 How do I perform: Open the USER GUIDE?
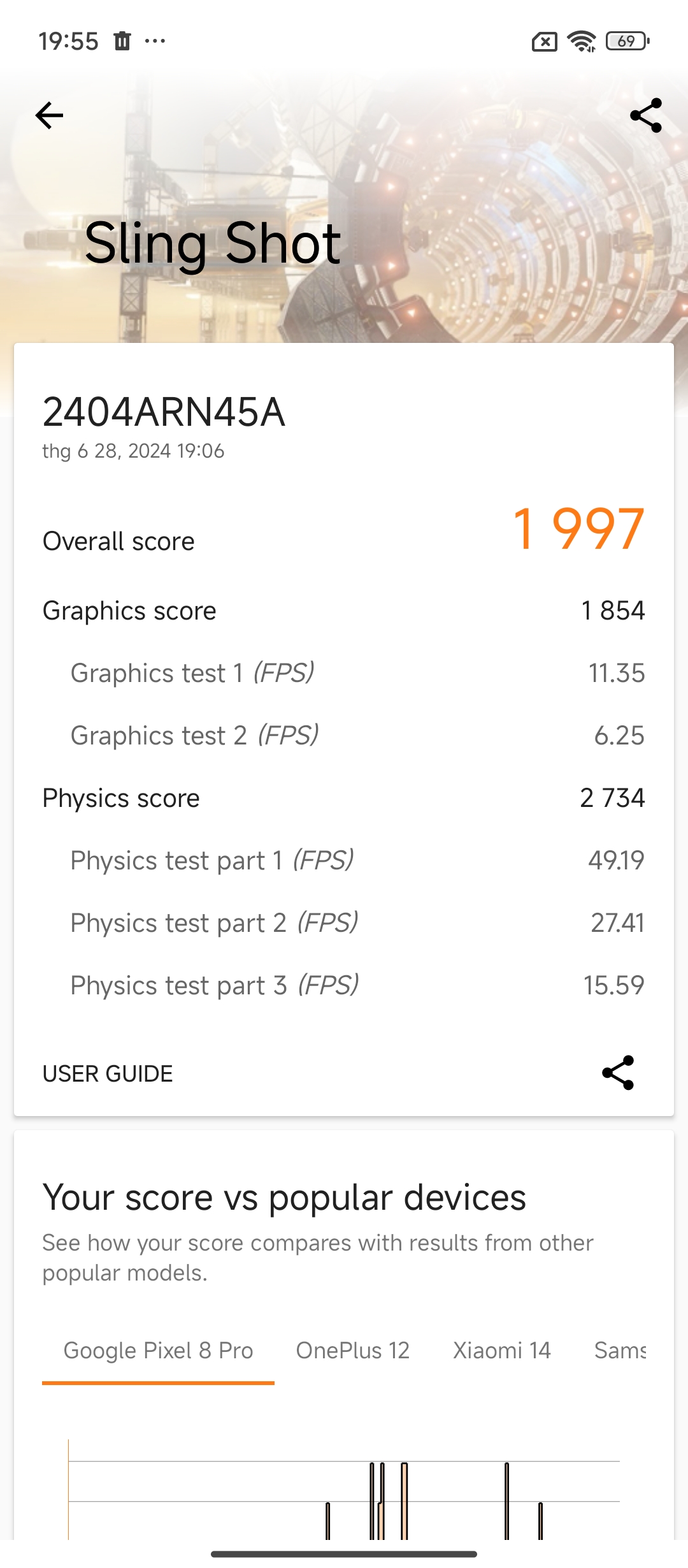(108, 1074)
